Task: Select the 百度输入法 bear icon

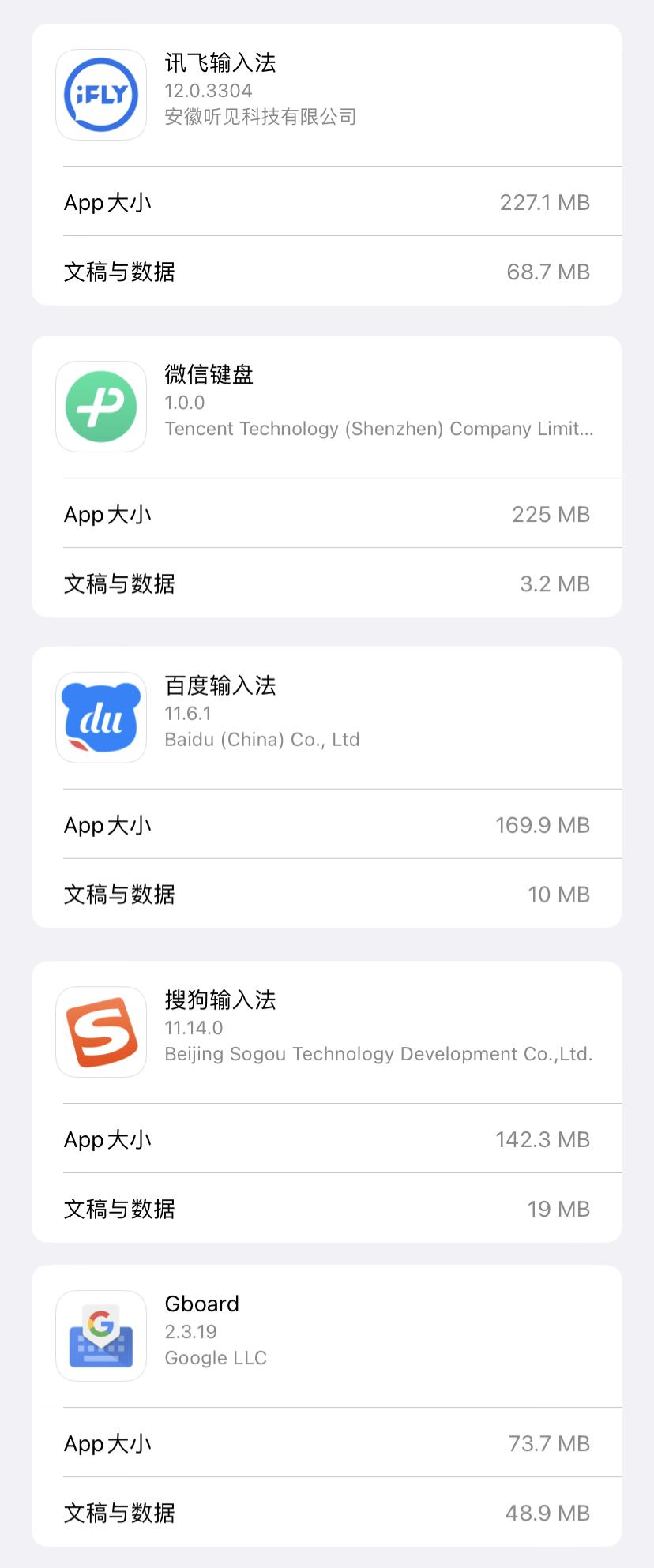Action: [x=100, y=716]
